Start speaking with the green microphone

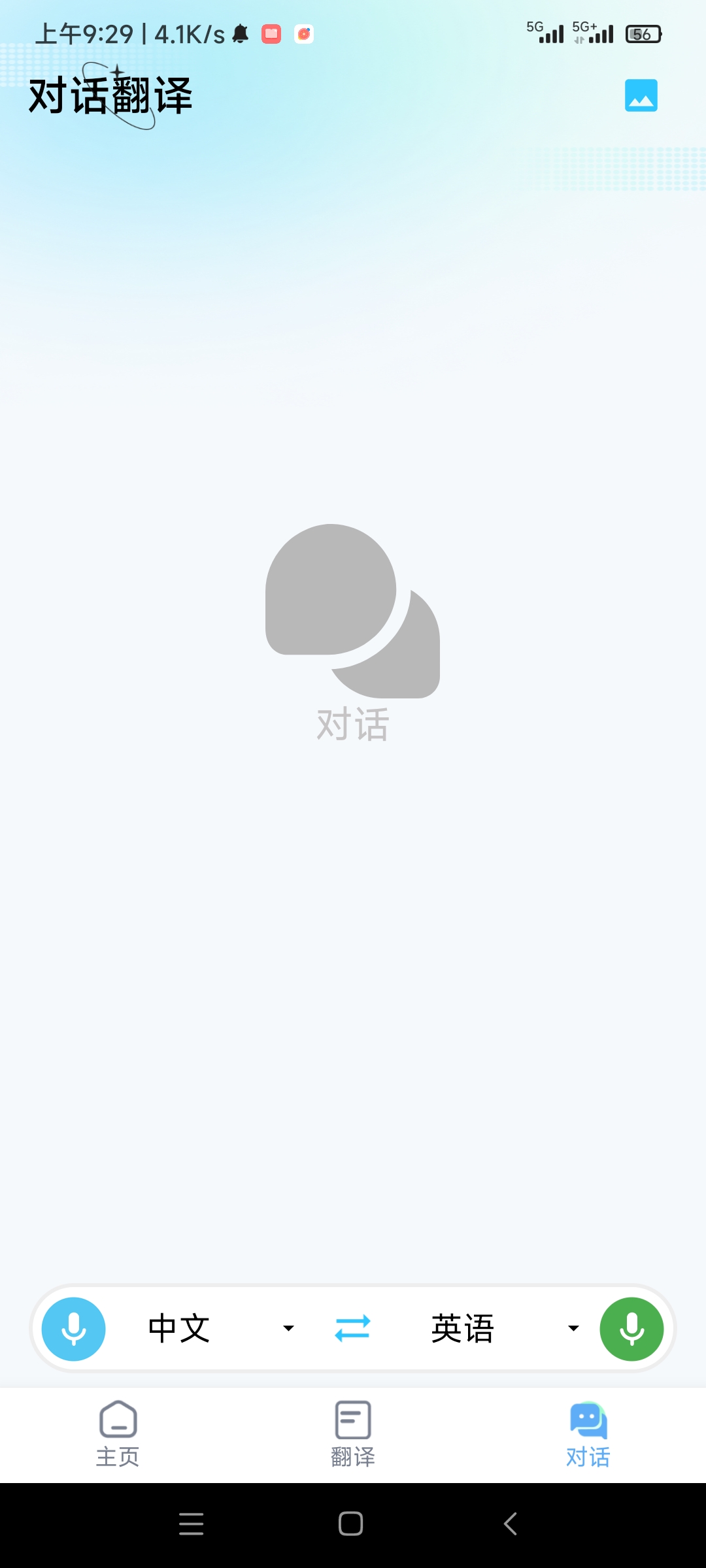(631, 1329)
